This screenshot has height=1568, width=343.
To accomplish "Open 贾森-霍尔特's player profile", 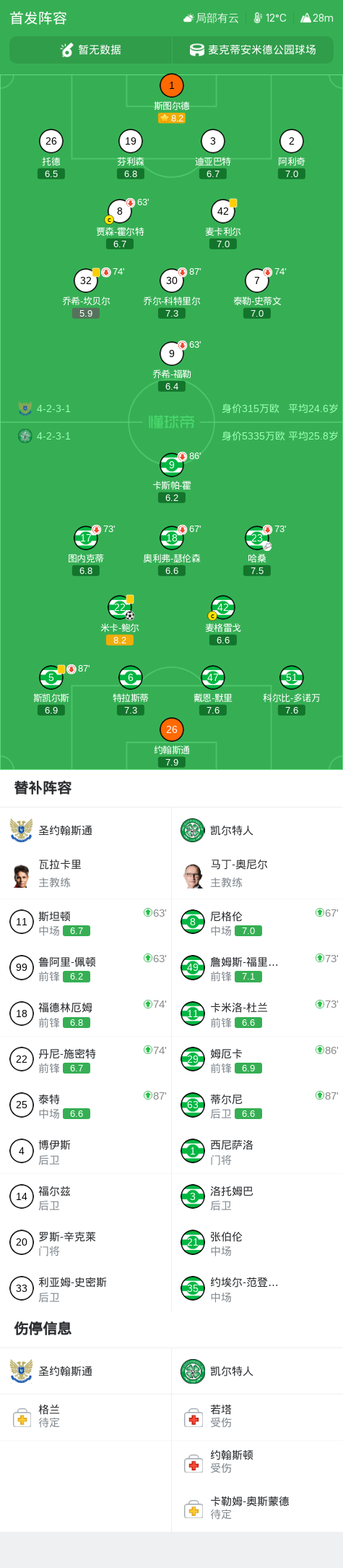I will (x=120, y=224).
